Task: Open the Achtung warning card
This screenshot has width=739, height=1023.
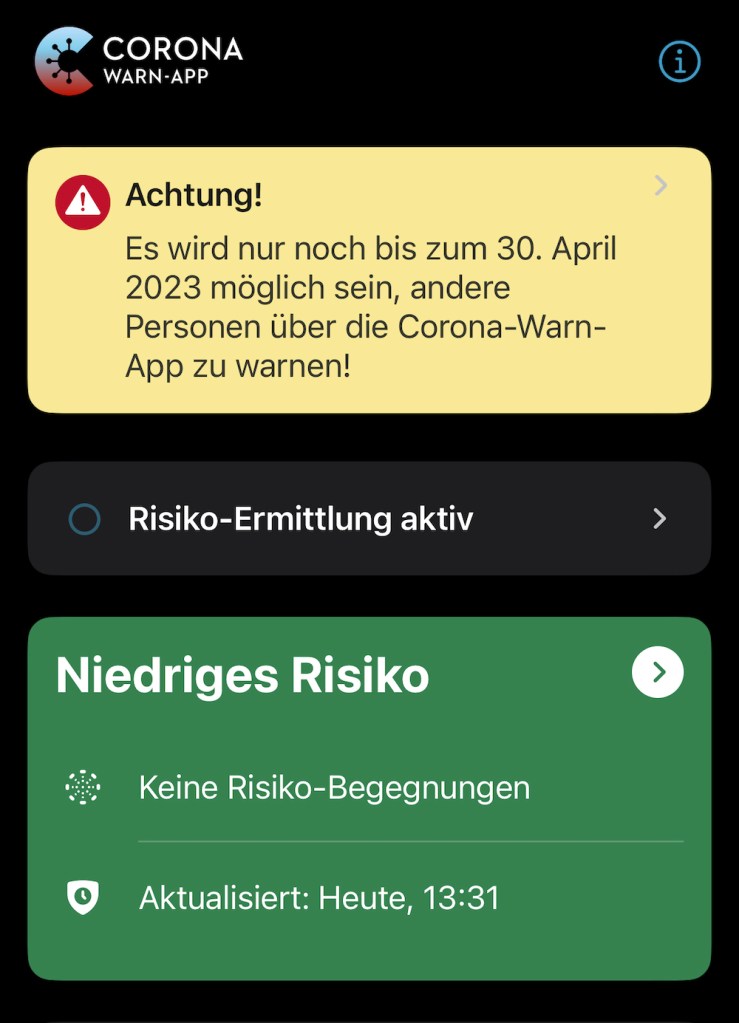Action: [369, 280]
